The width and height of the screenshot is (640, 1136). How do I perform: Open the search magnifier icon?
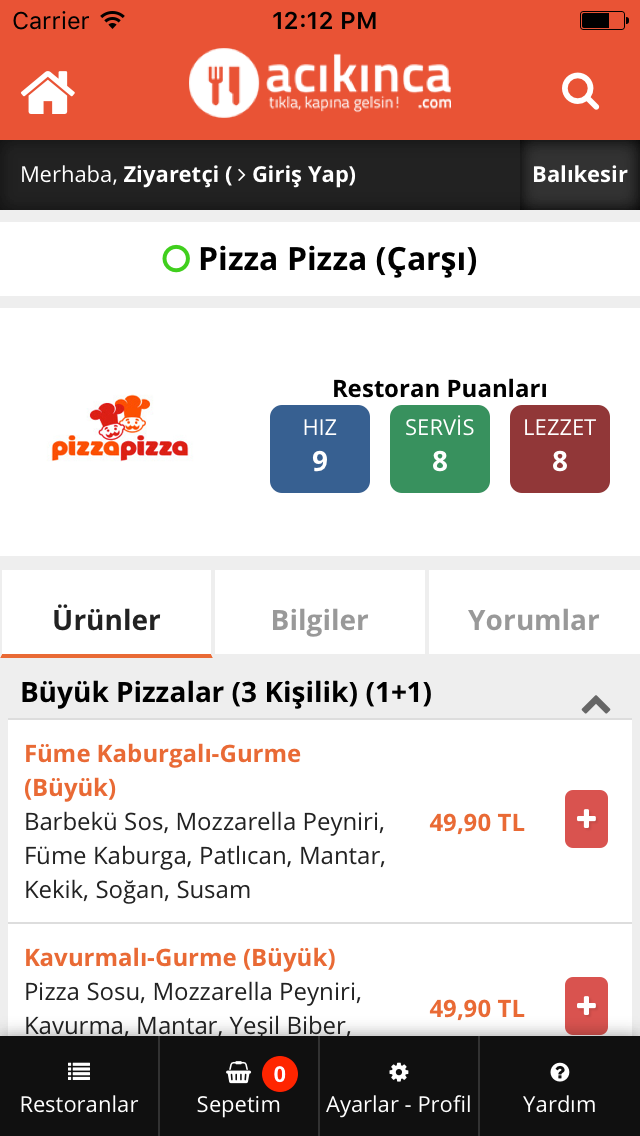[x=580, y=92]
